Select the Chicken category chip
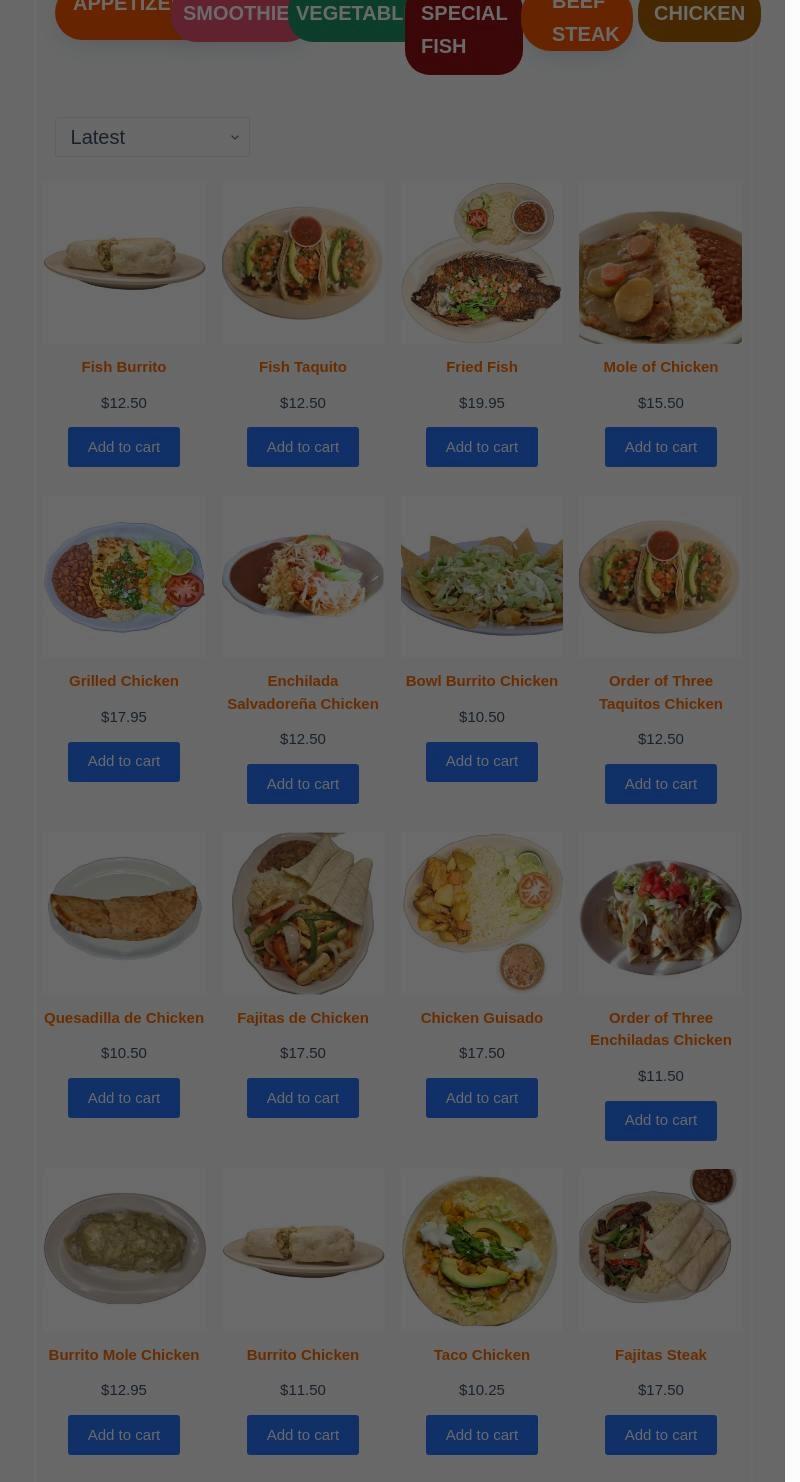Image resolution: width=800 pixels, height=1482 pixels. pyautogui.click(x=699, y=14)
